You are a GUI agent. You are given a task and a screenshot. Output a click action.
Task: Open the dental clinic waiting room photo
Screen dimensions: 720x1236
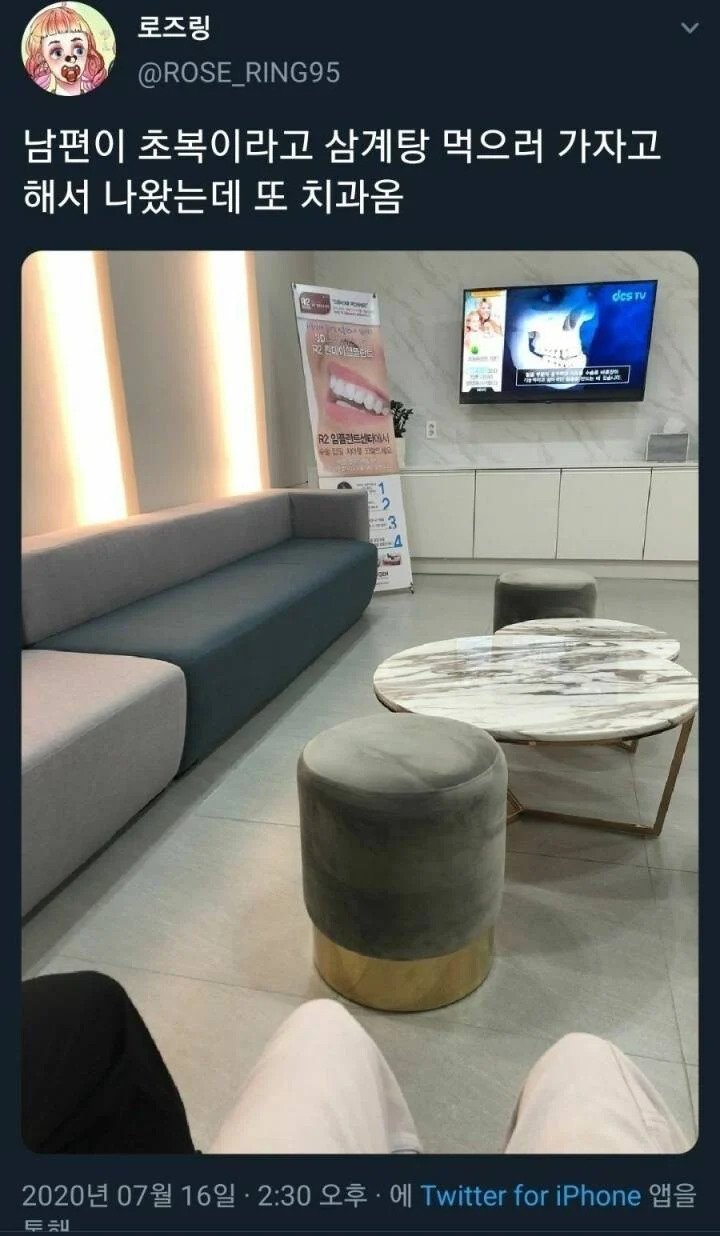pyautogui.click(x=360, y=700)
